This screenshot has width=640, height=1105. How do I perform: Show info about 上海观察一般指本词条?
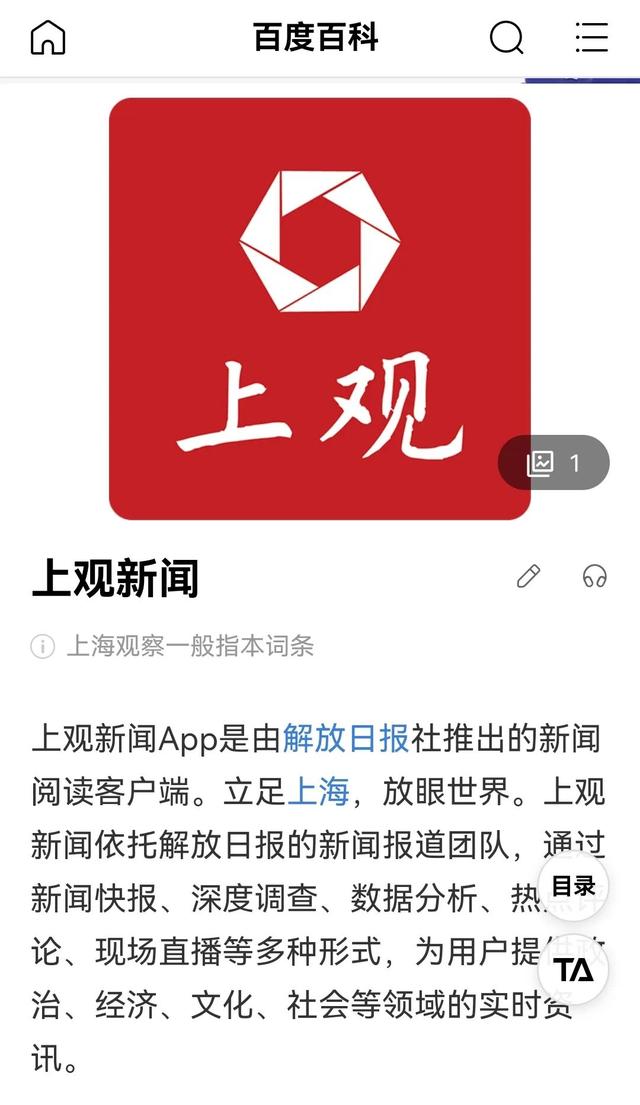pyautogui.click(x=43, y=646)
